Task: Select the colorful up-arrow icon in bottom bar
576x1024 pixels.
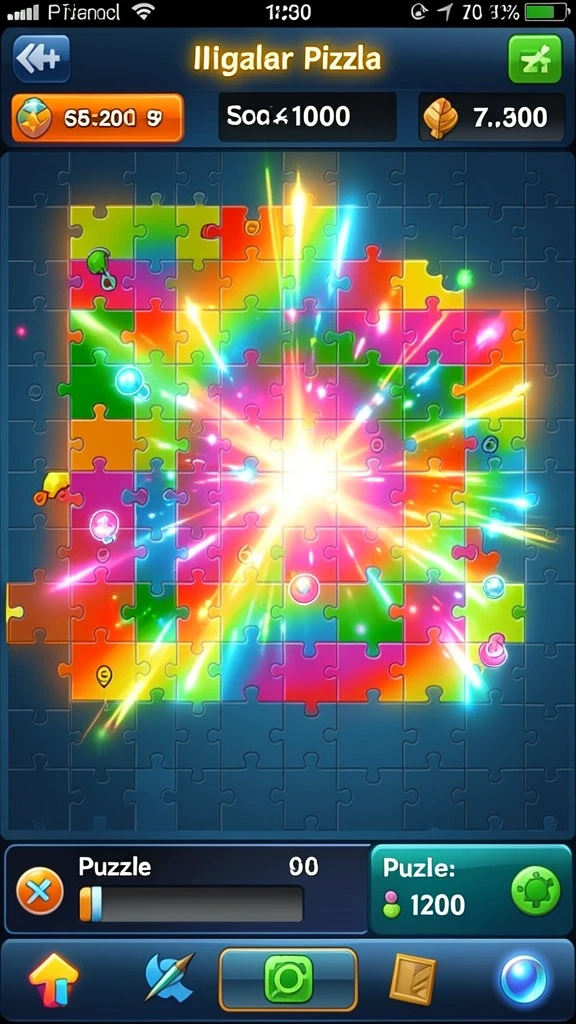Action: point(54,979)
